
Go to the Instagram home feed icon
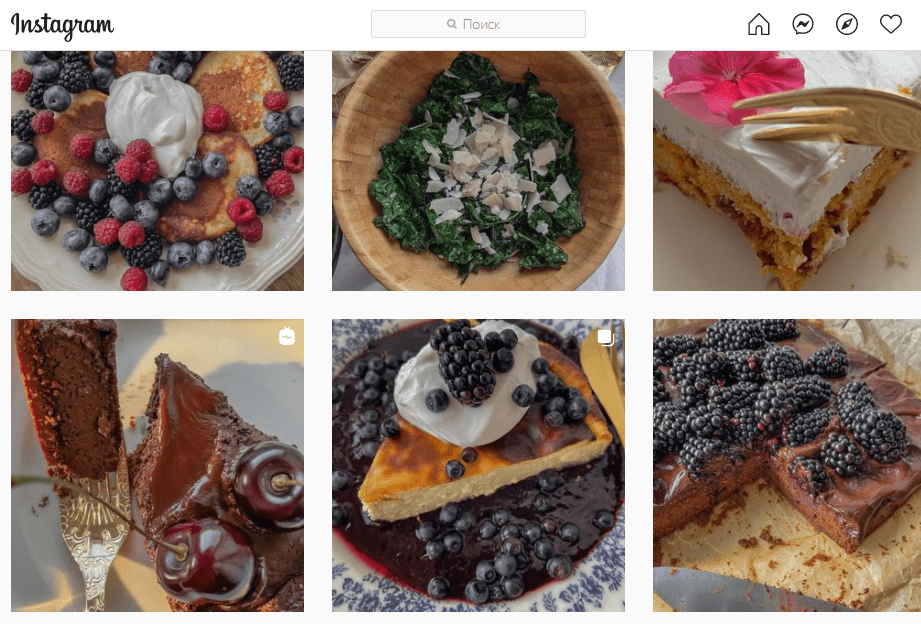[x=759, y=25]
